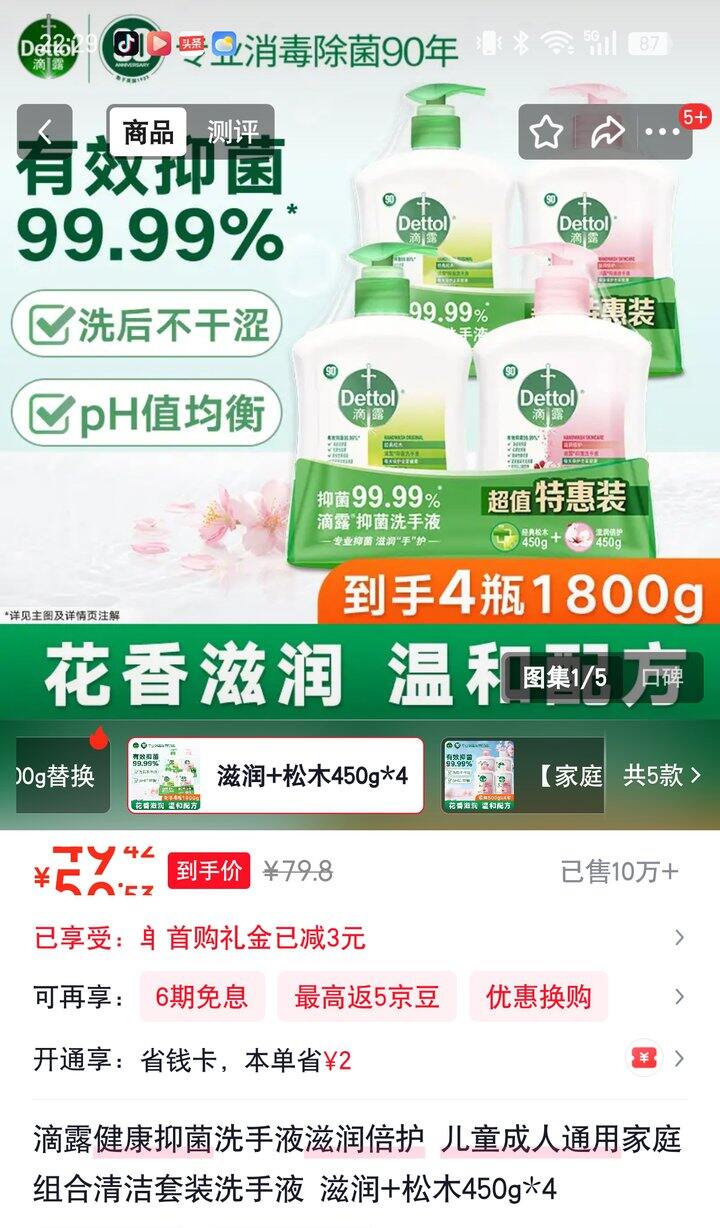Add this product to favorites
Viewport: 720px width, 1228px height.
[x=546, y=132]
